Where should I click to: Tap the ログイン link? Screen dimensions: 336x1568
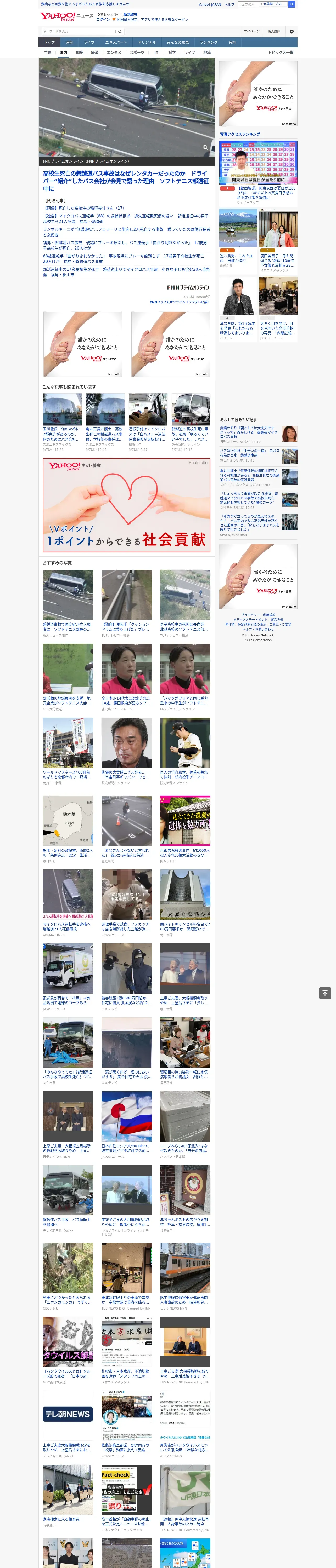pyautogui.click(x=103, y=20)
